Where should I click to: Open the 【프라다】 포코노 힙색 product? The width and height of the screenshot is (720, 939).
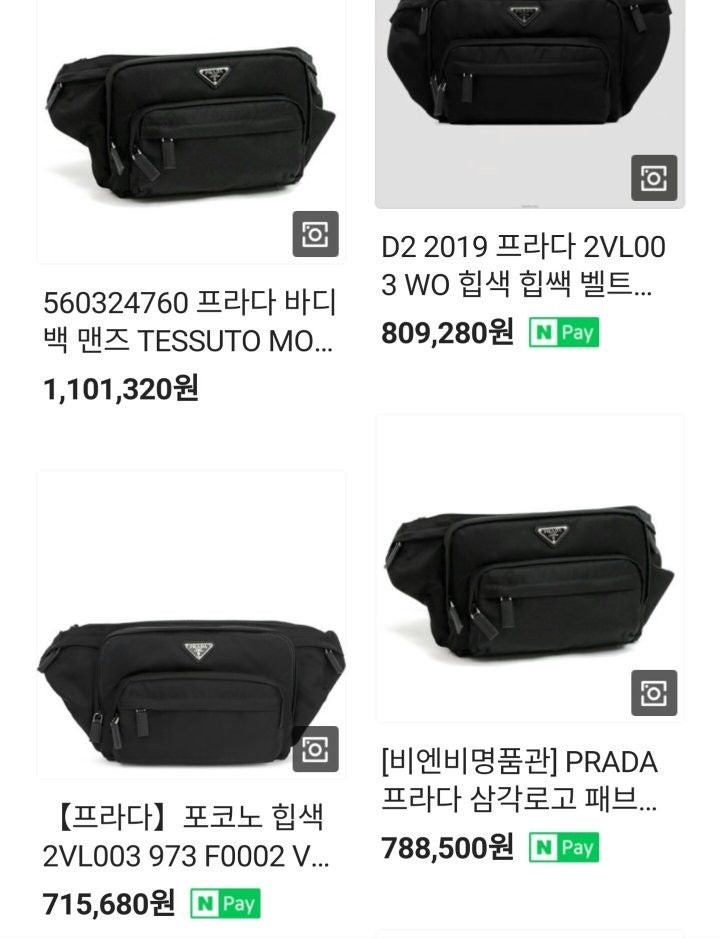[x=186, y=836]
